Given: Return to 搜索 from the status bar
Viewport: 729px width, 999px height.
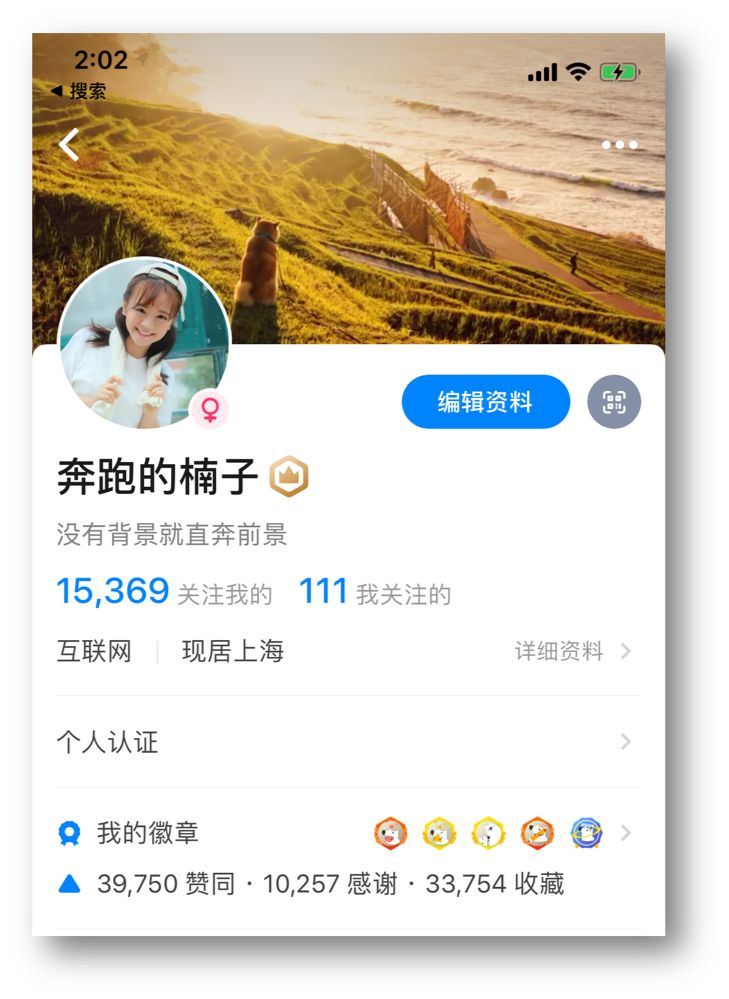Looking at the screenshot, I should pyautogui.click(x=79, y=91).
